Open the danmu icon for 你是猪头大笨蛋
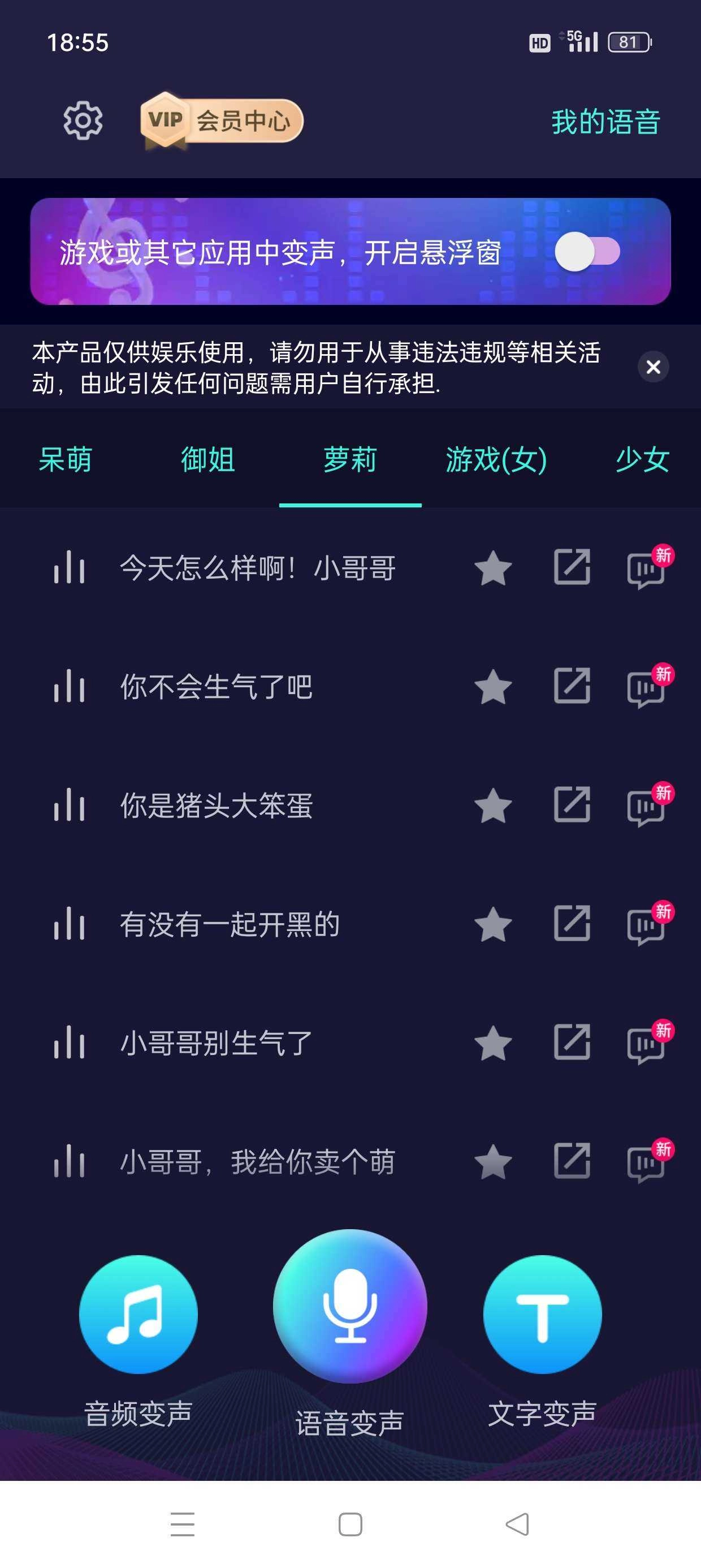 pos(646,806)
